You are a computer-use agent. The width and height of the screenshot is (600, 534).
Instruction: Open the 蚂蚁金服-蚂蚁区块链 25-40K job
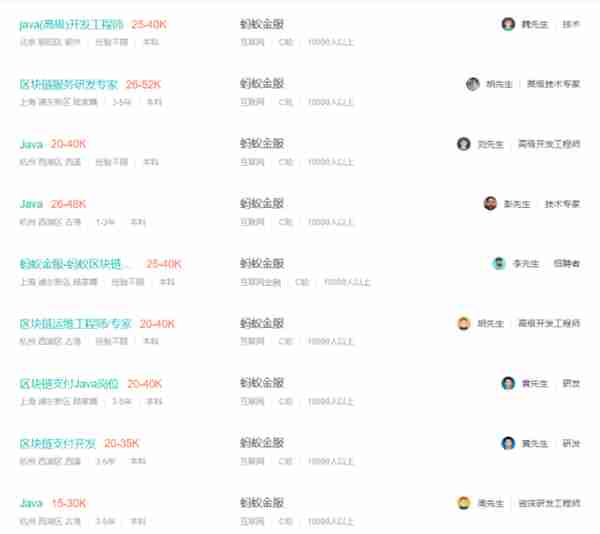click(x=75, y=264)
